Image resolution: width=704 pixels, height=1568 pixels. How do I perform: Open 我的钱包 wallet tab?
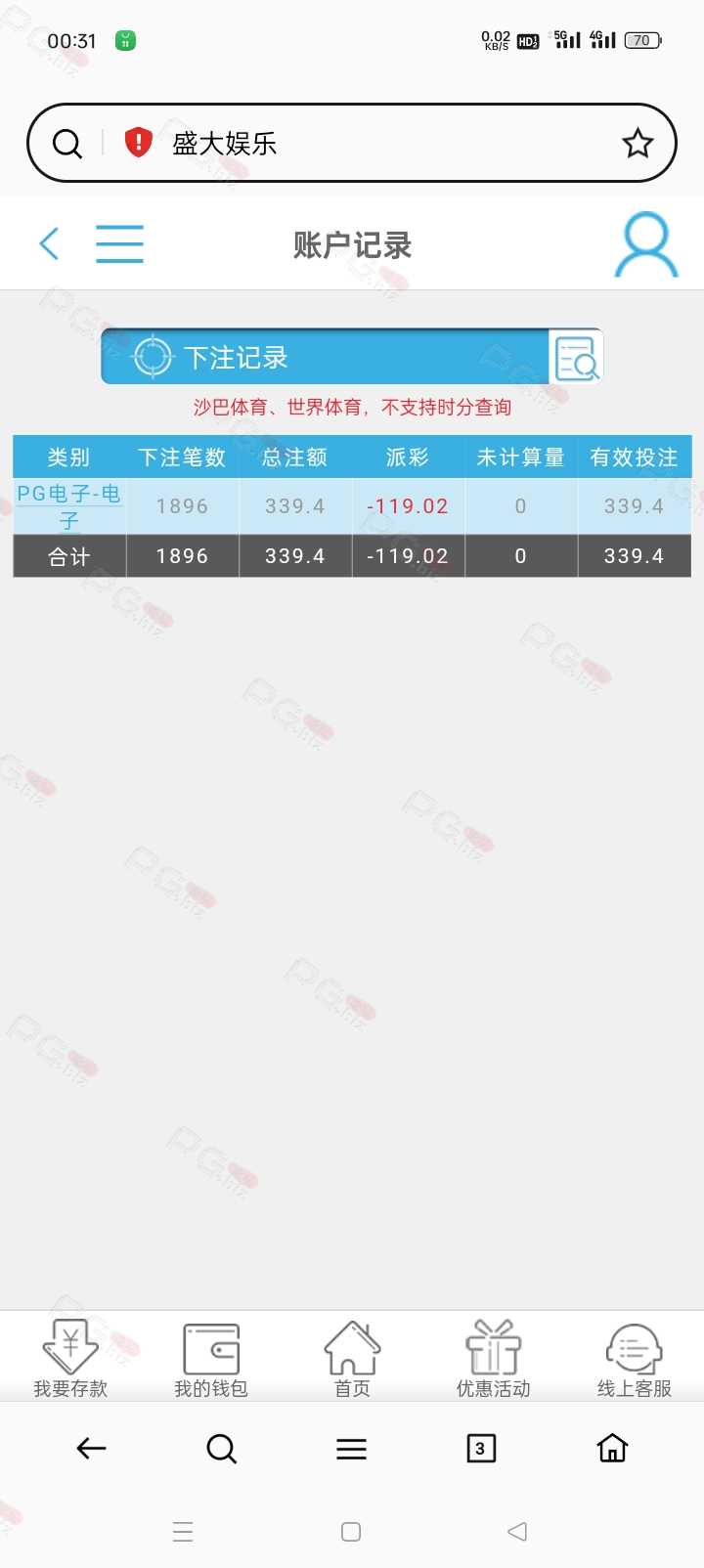click(211, 1358)
